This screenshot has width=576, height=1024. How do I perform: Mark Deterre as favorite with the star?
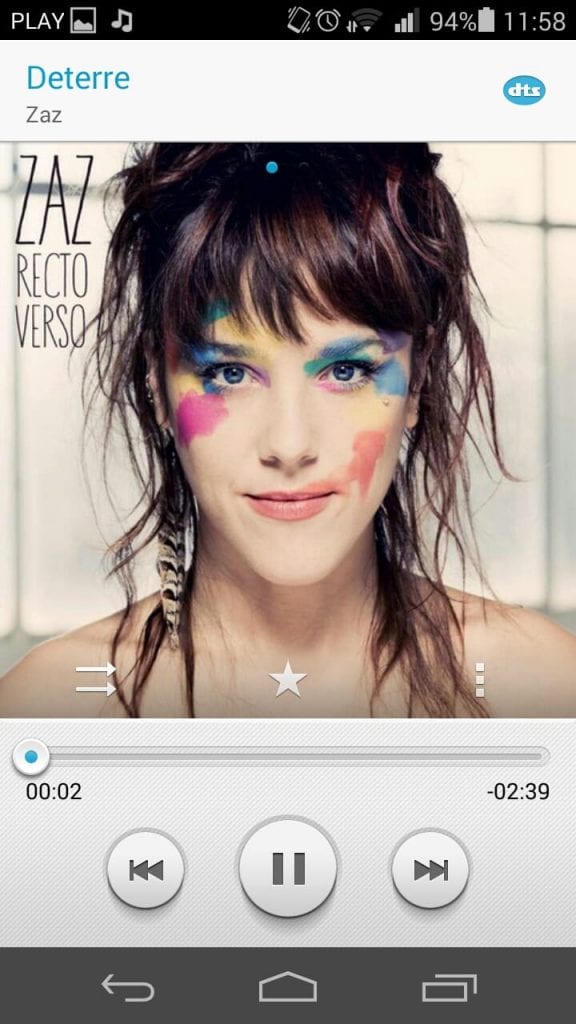(x=288, y=679)
